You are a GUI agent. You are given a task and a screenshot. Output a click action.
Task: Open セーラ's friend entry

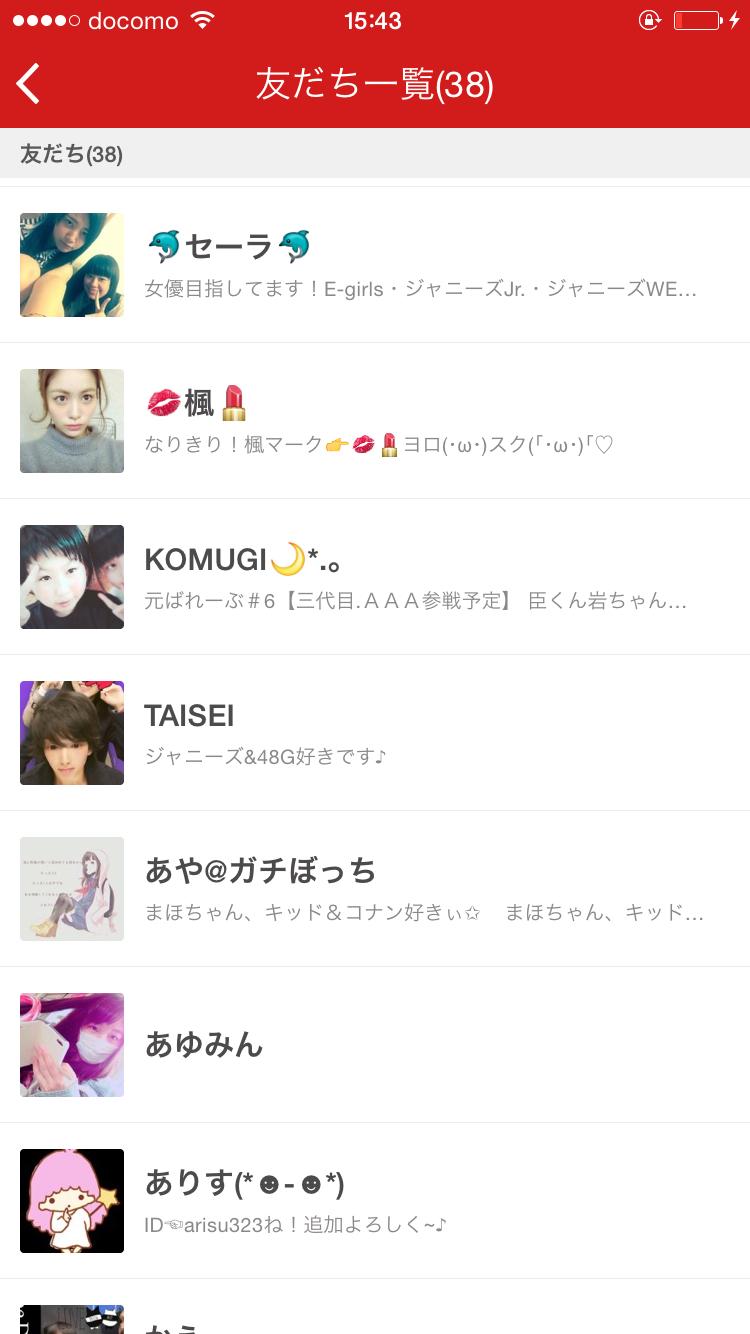(x=375, y=265)
